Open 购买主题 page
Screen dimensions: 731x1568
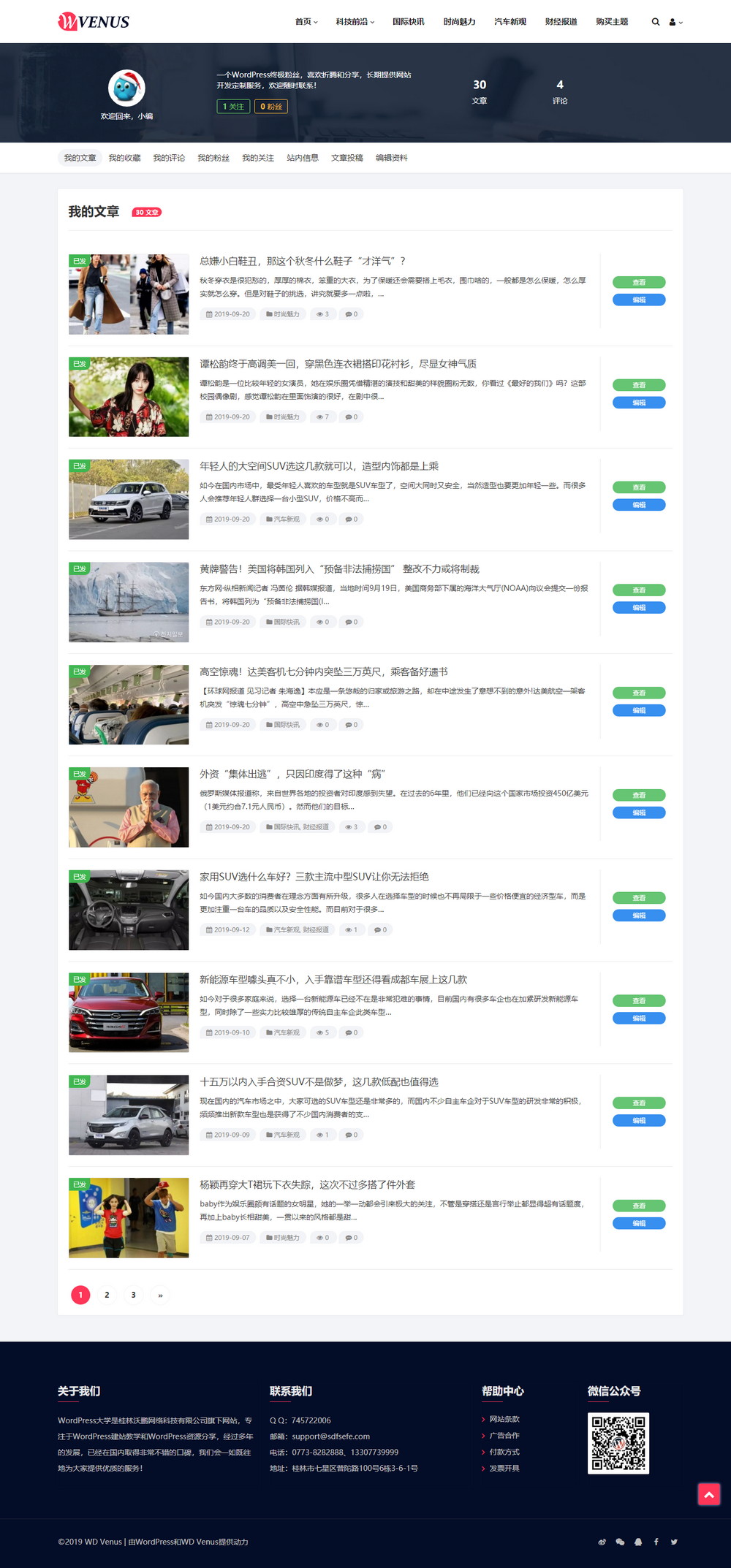(x=612, y=22)
